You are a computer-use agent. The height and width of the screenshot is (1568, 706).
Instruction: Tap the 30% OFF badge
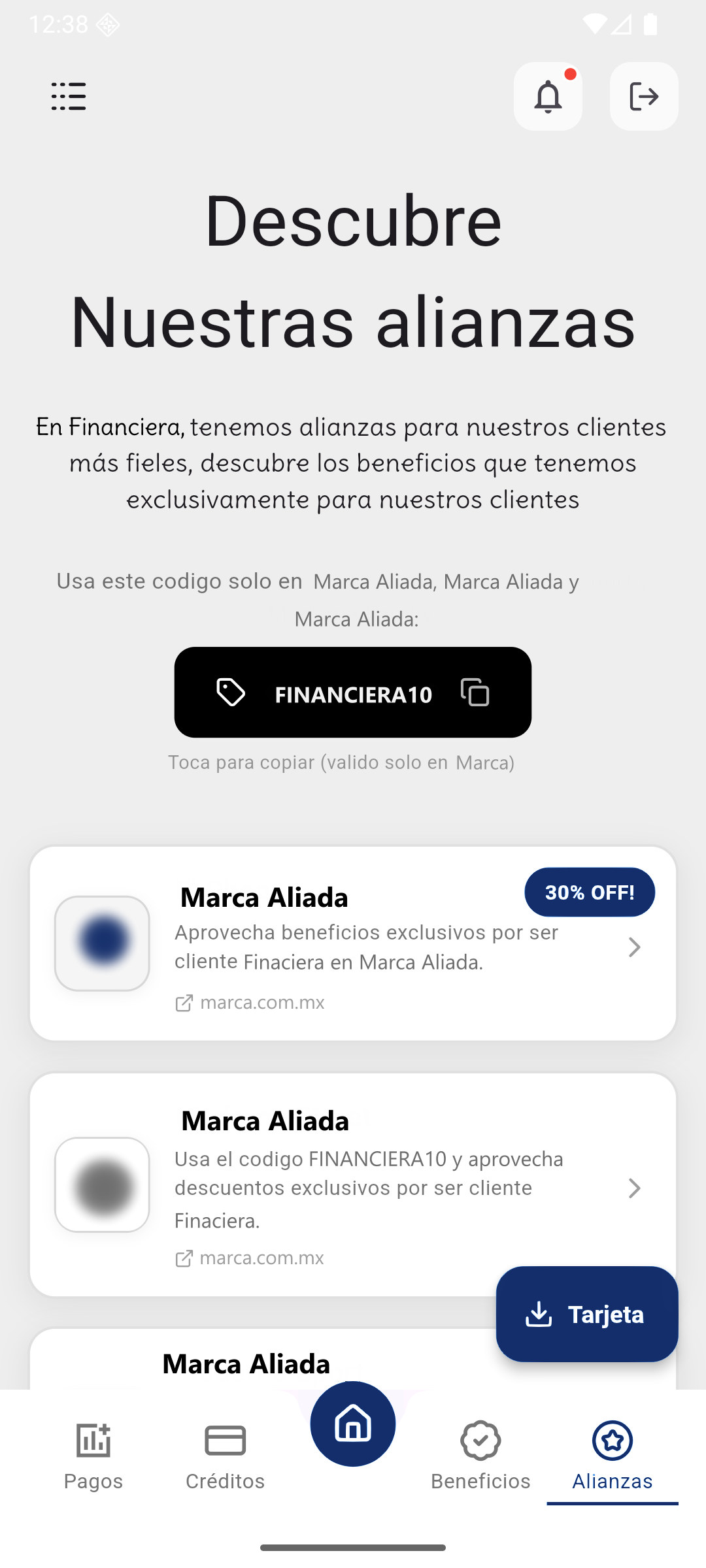(x=589, y=892)
